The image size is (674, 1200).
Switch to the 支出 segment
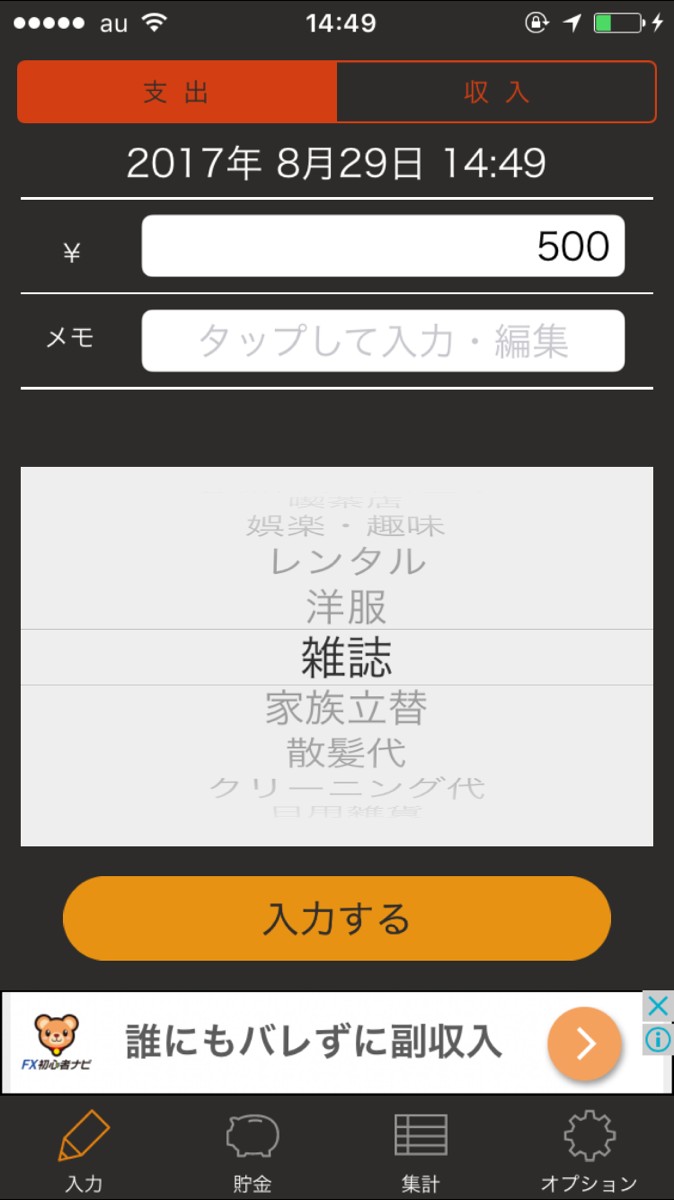(x=177, y=92)
